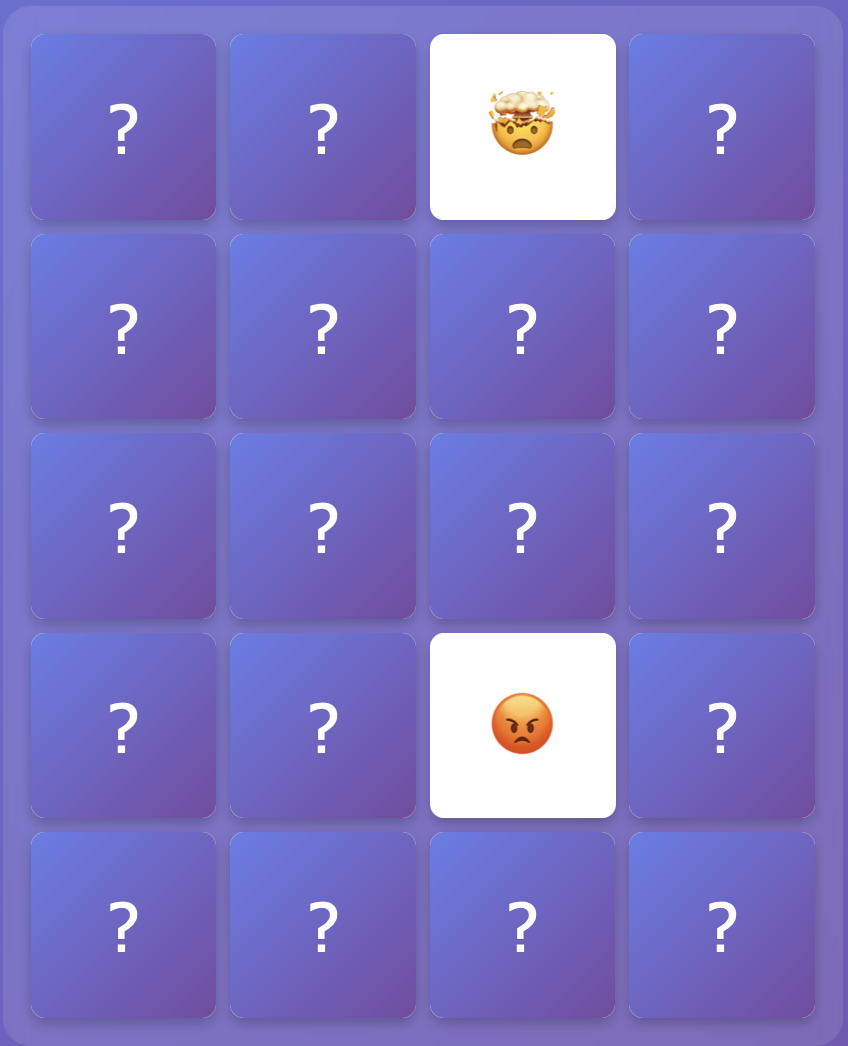Select the angry face emoji card

pos(522,724)
